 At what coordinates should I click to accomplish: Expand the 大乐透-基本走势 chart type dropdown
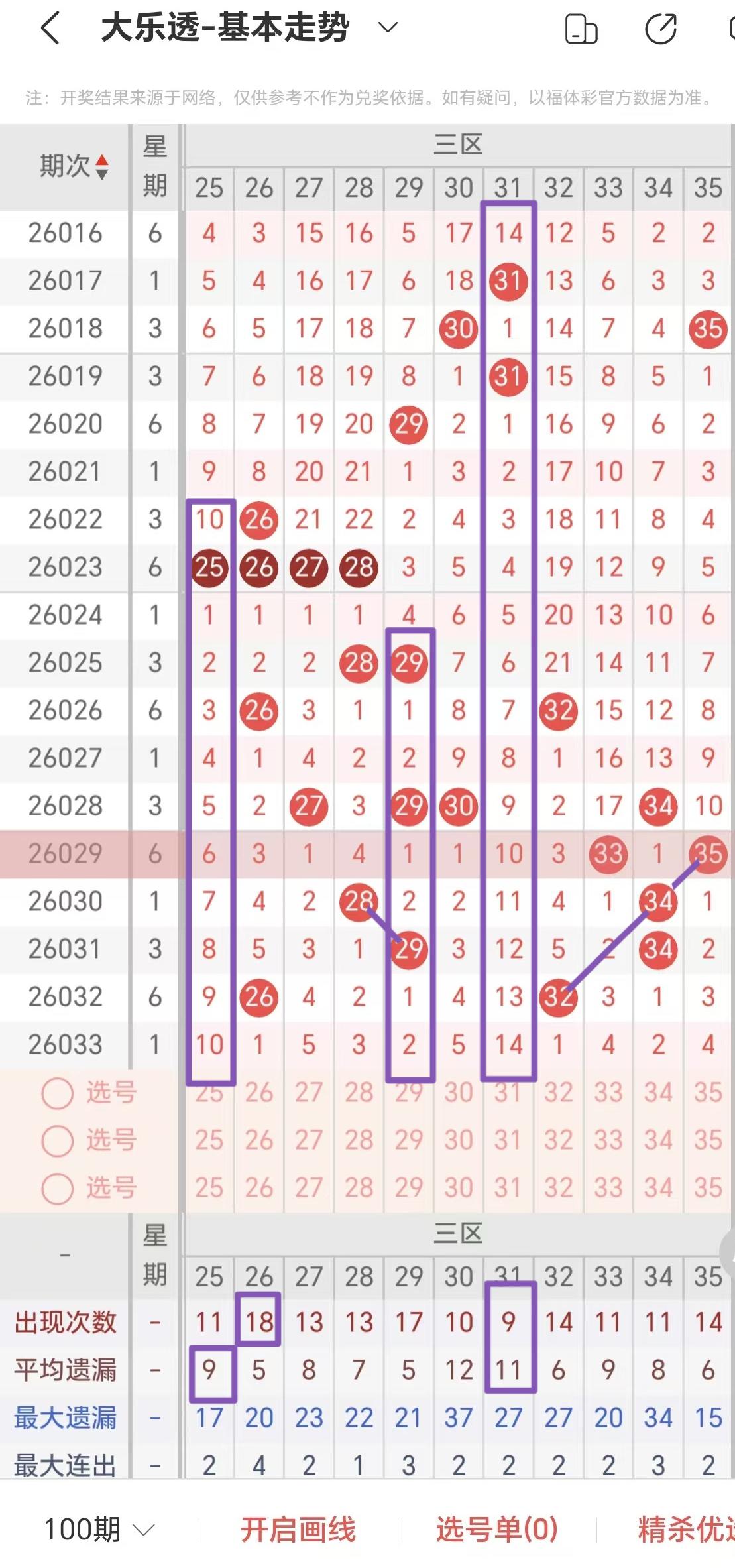point(387,27)
